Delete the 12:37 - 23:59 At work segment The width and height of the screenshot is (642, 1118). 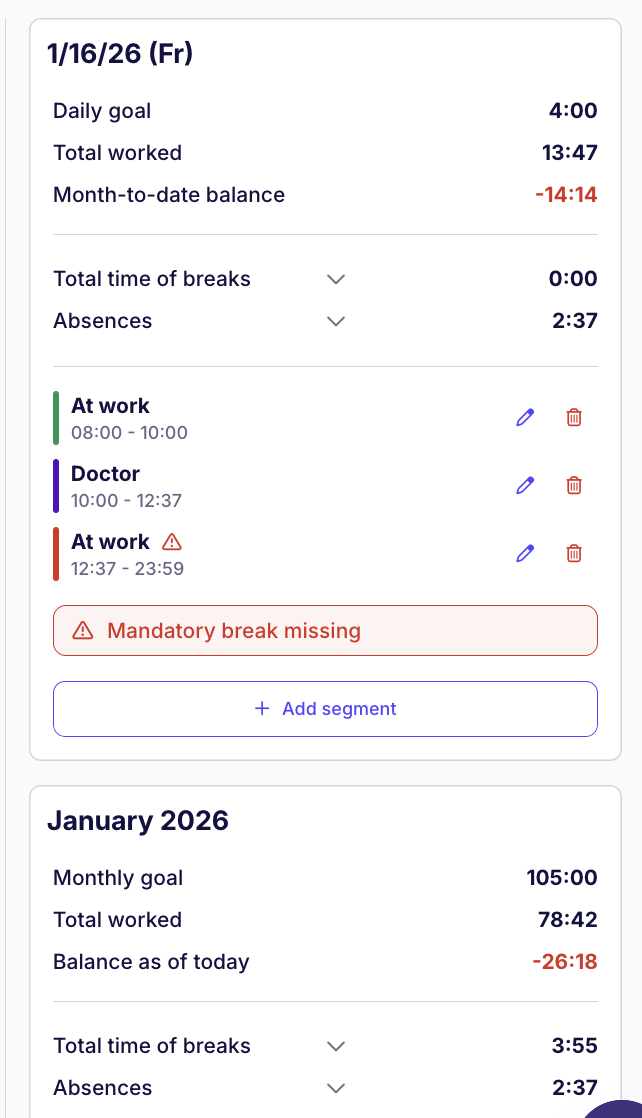tap(574, 554)
